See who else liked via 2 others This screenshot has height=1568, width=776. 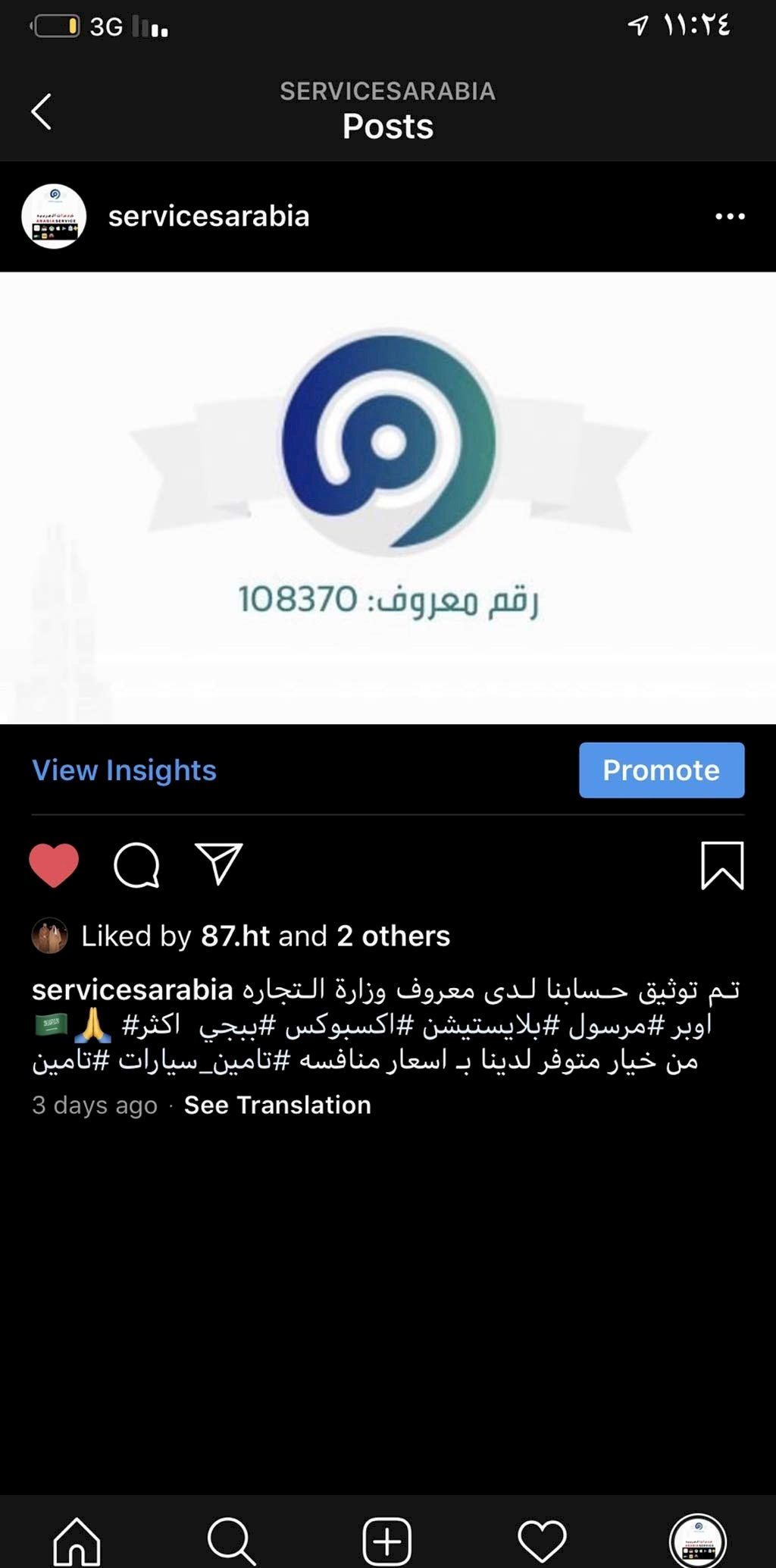393,936
